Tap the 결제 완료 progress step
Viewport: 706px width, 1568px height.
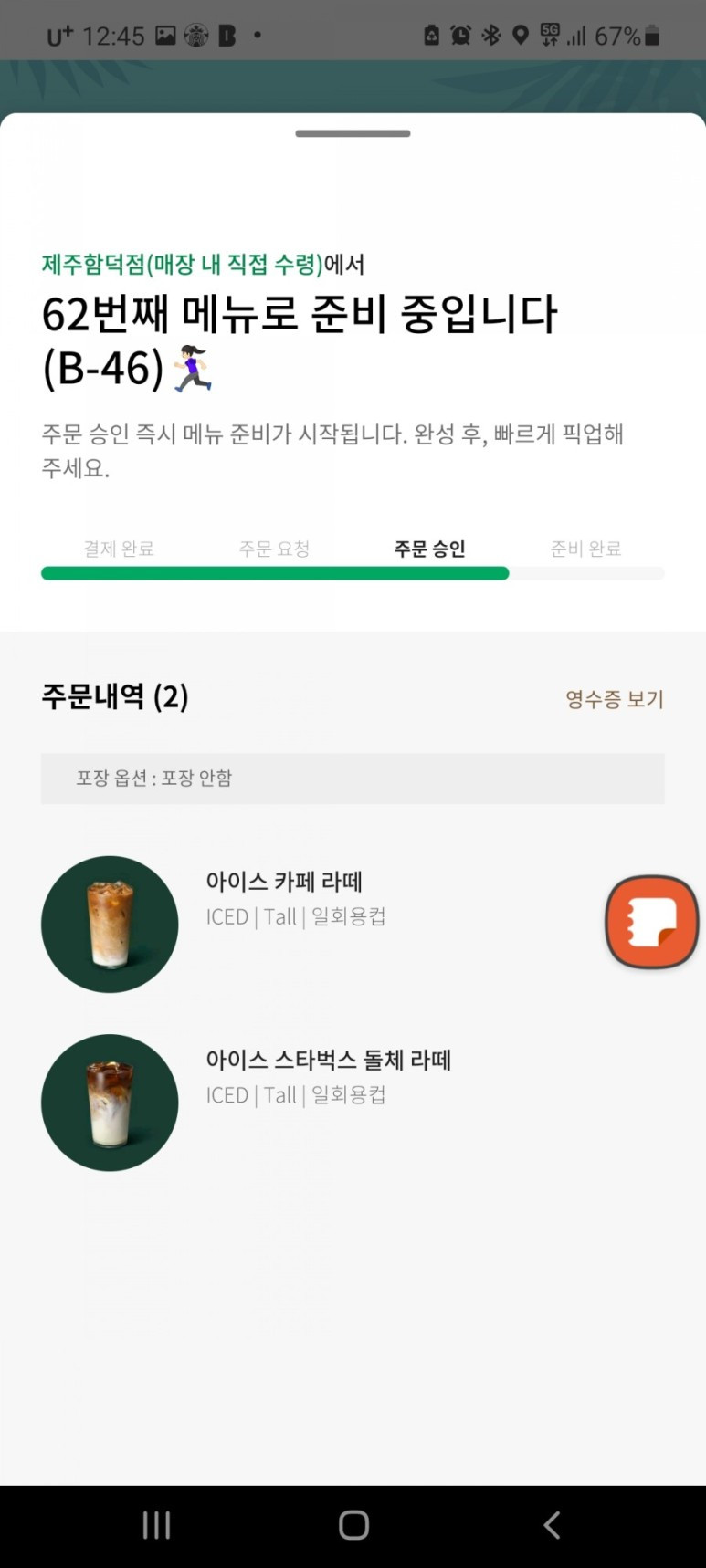pos(116,548)
